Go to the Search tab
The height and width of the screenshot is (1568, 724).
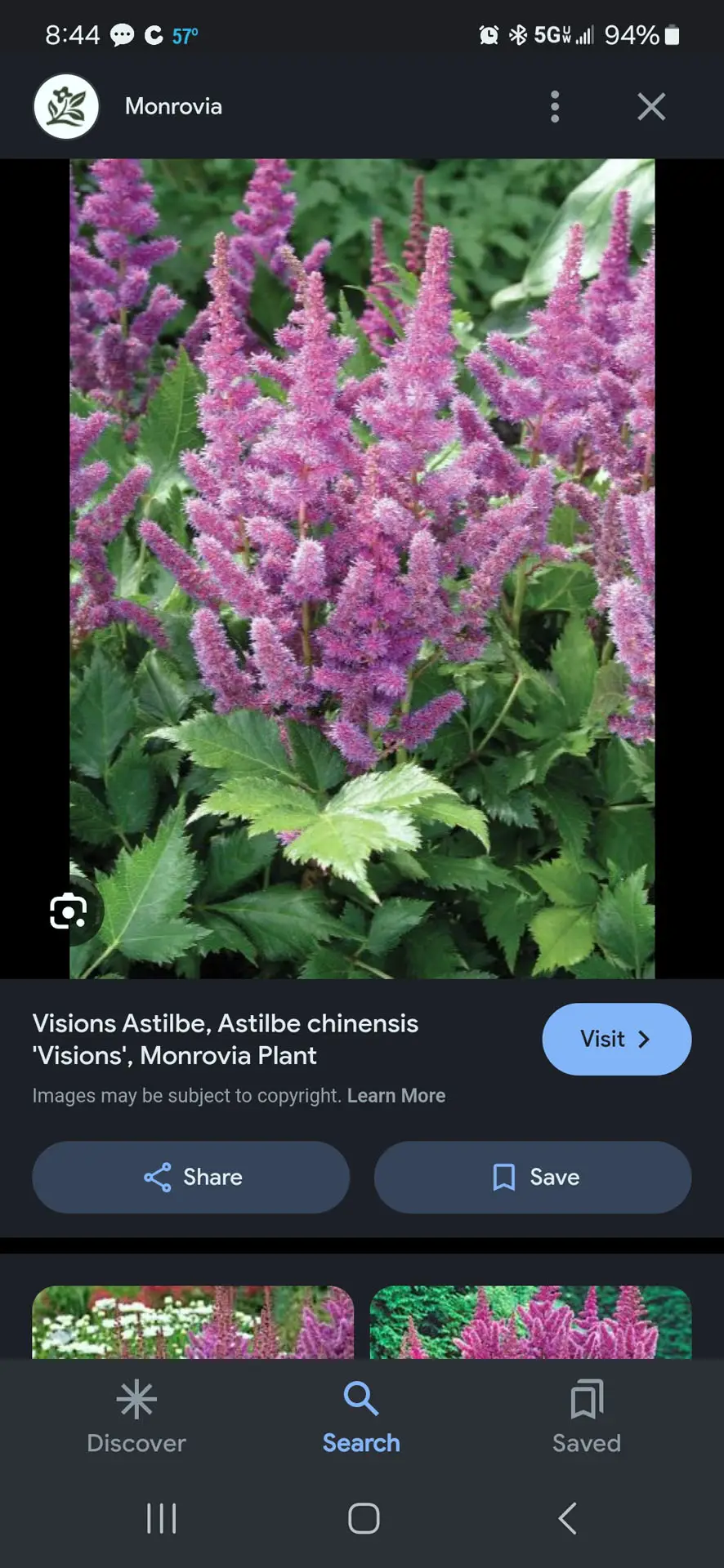pos(361,1417)
